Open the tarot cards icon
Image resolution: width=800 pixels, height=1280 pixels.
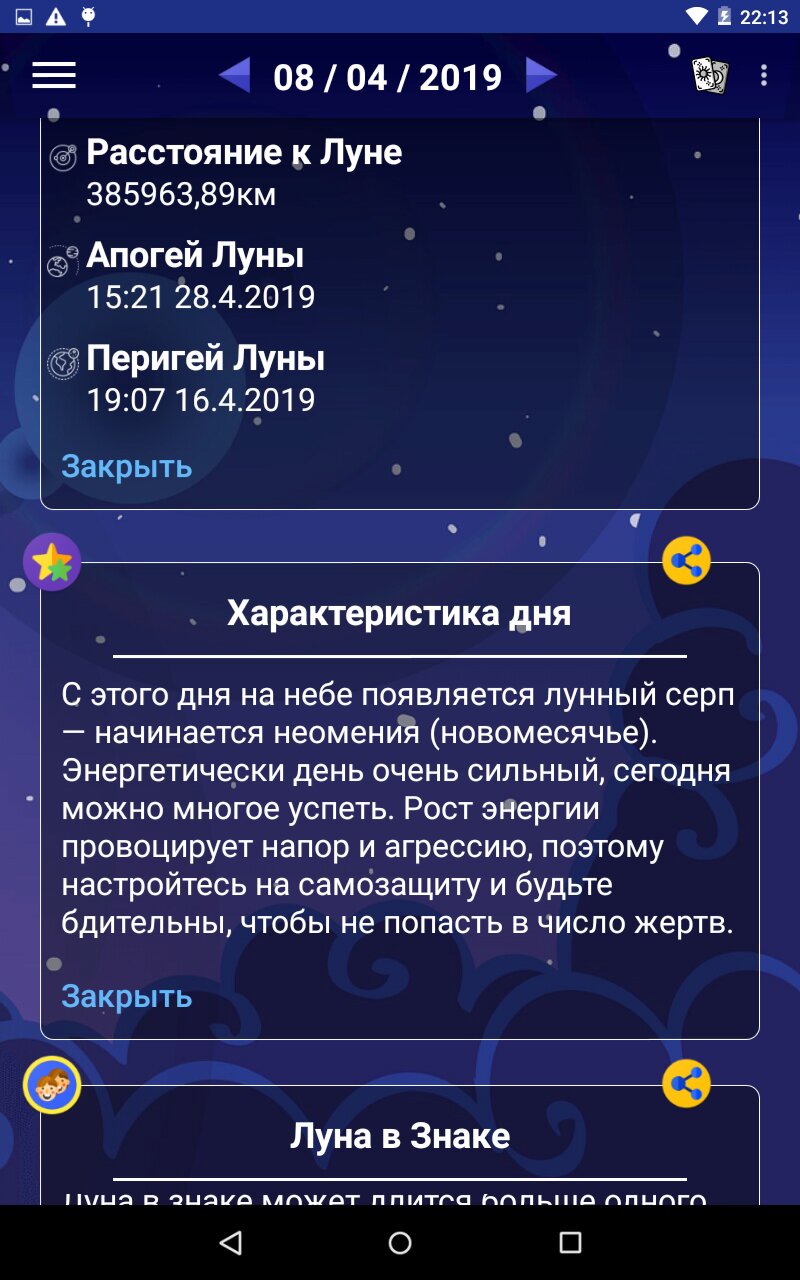point(710,76)
